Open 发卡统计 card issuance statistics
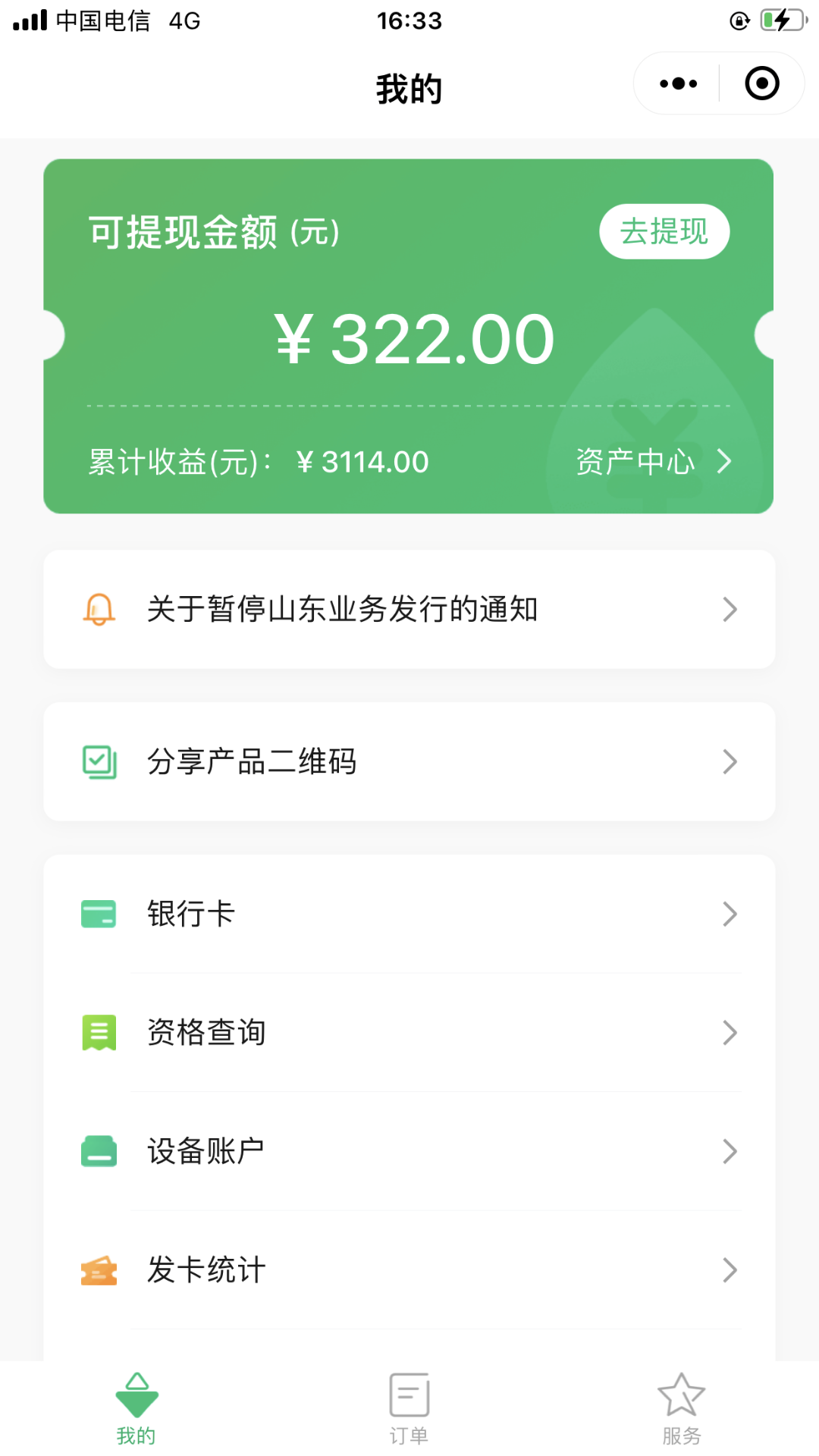Image resolution: width=819 pixels, height=1456 pixels. tap(409, 1269)
